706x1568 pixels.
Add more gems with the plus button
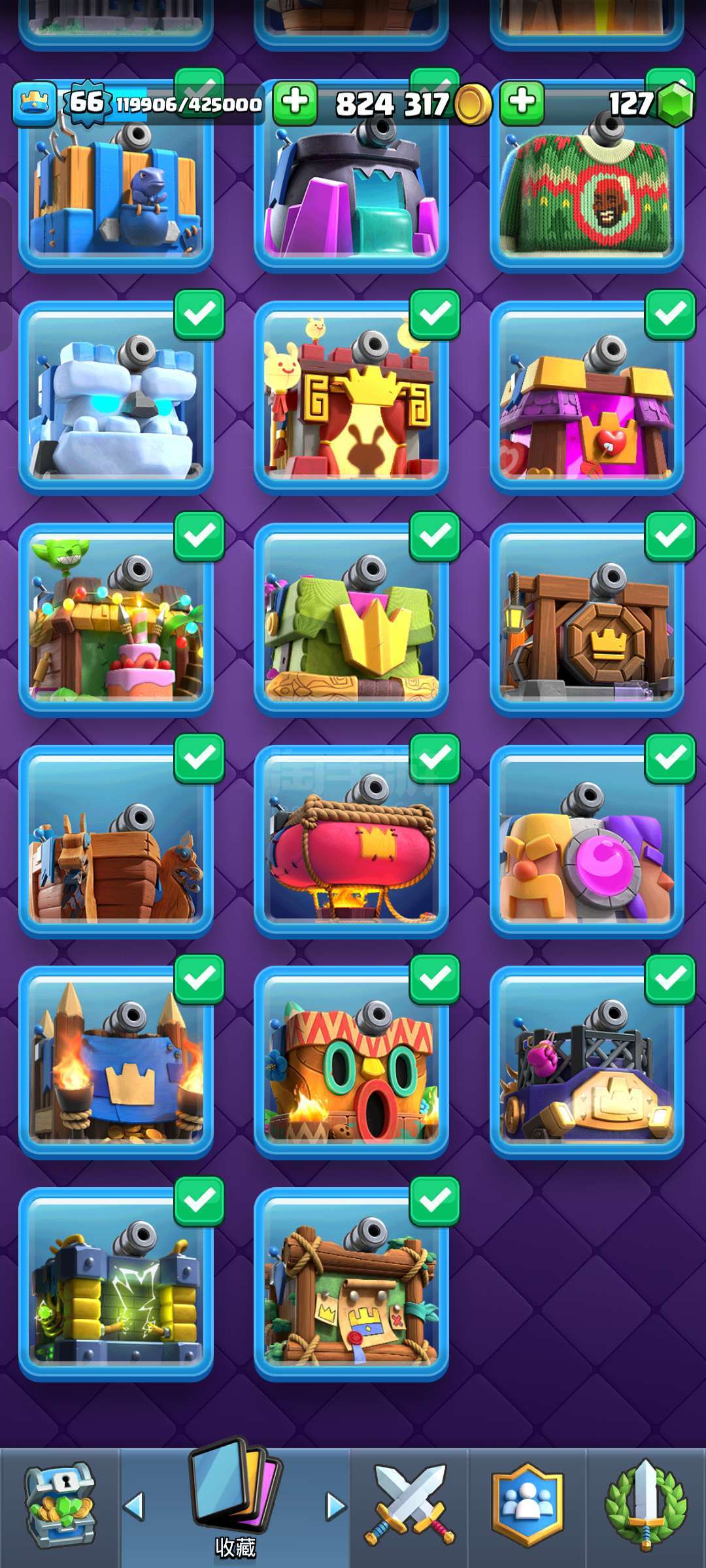[x=522, y=103]
